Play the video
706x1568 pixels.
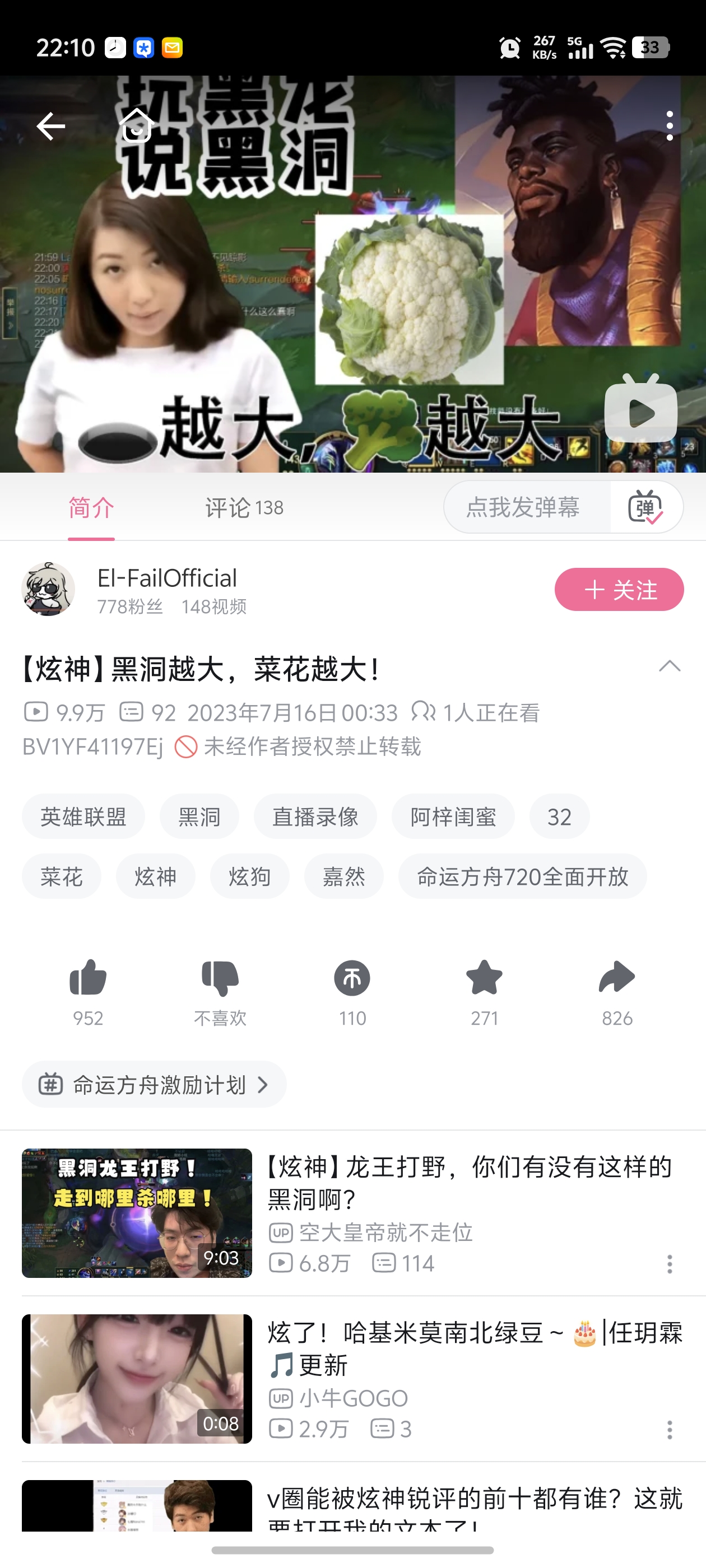pyautogui.click(x=640, y=413)
